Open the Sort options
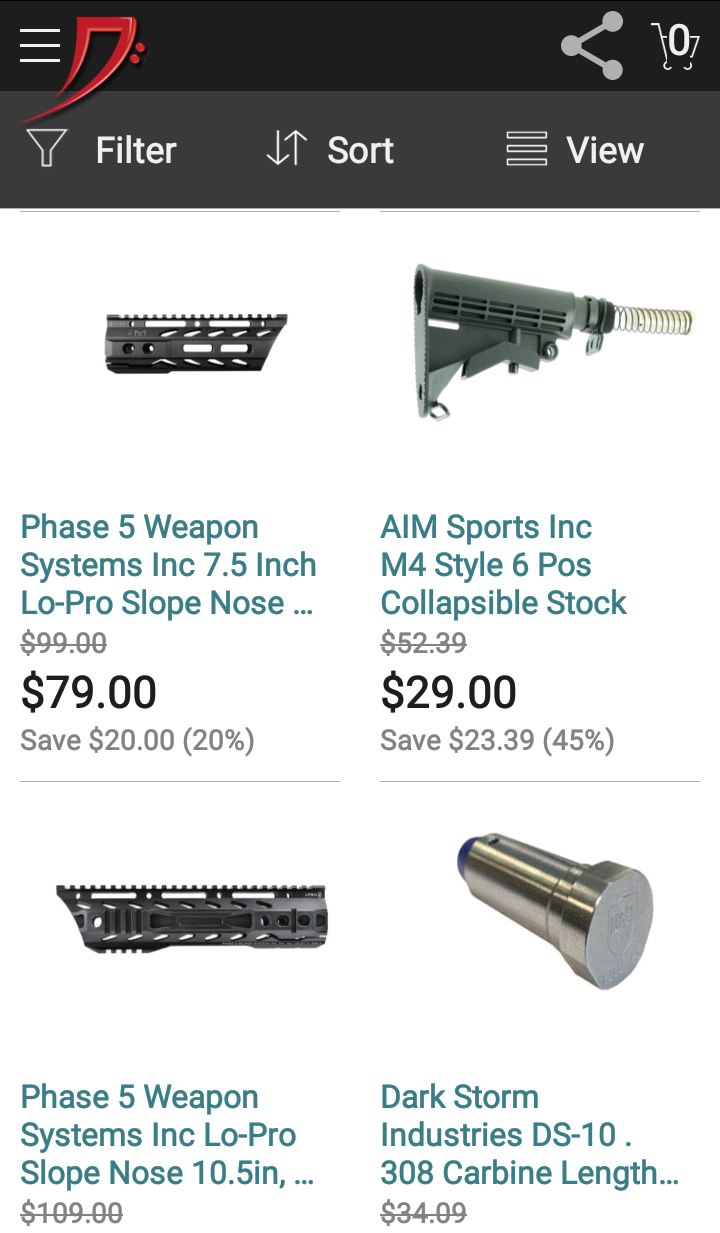The image size is (720, 1233). [330, 150]
